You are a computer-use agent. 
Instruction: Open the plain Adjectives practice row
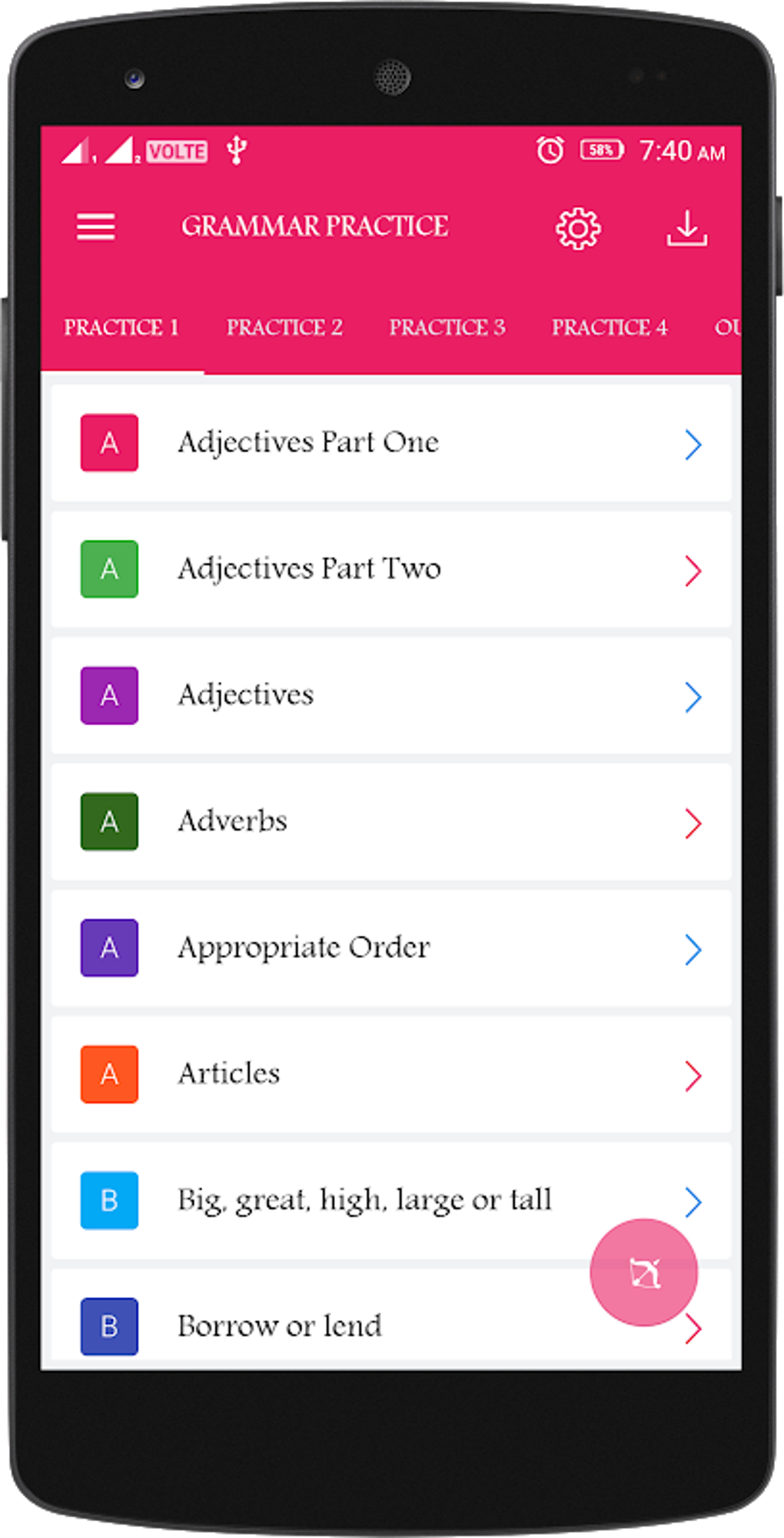point(390,695)
